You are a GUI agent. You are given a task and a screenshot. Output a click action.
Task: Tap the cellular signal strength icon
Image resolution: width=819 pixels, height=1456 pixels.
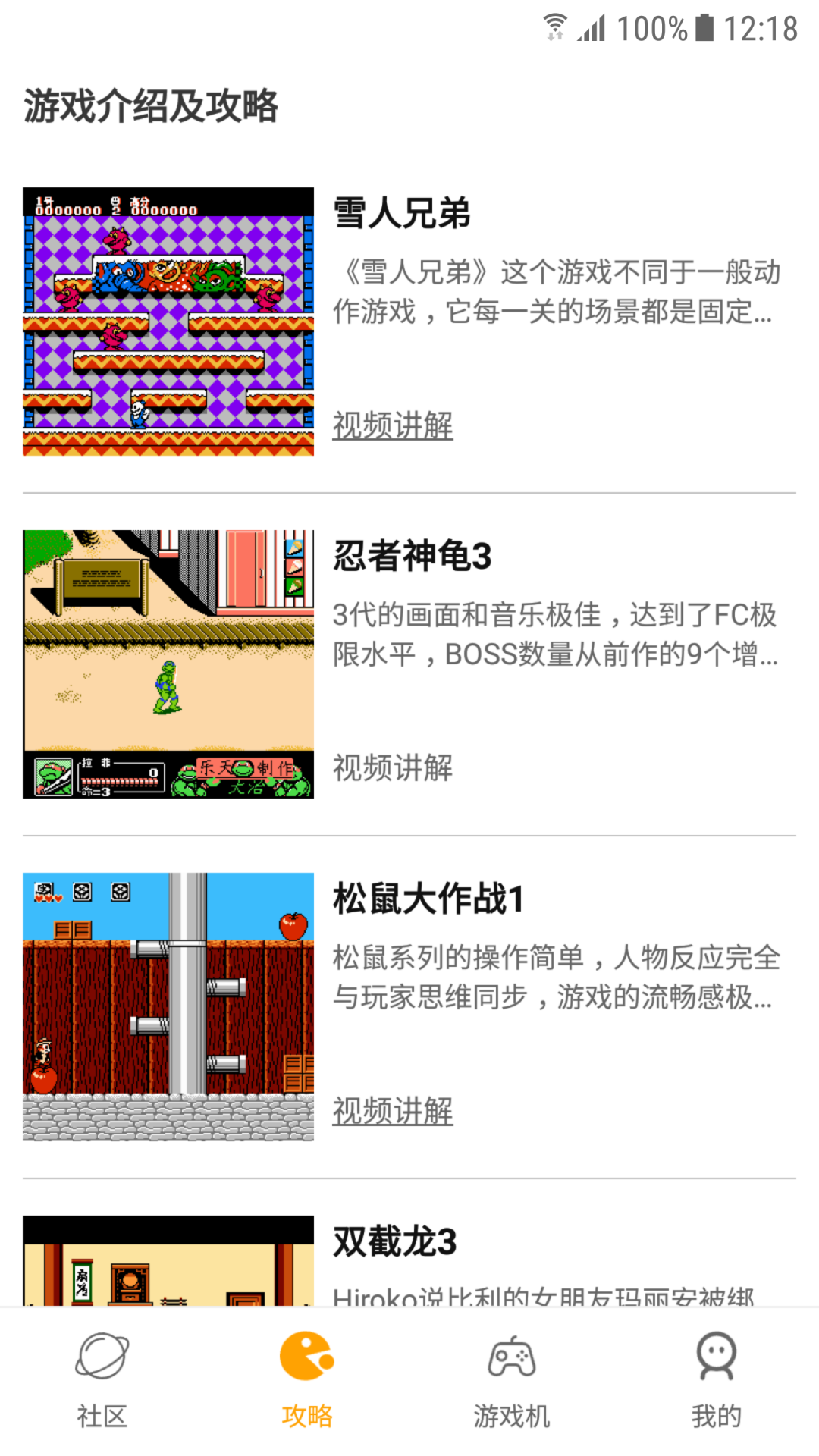(x=592, y=27)
